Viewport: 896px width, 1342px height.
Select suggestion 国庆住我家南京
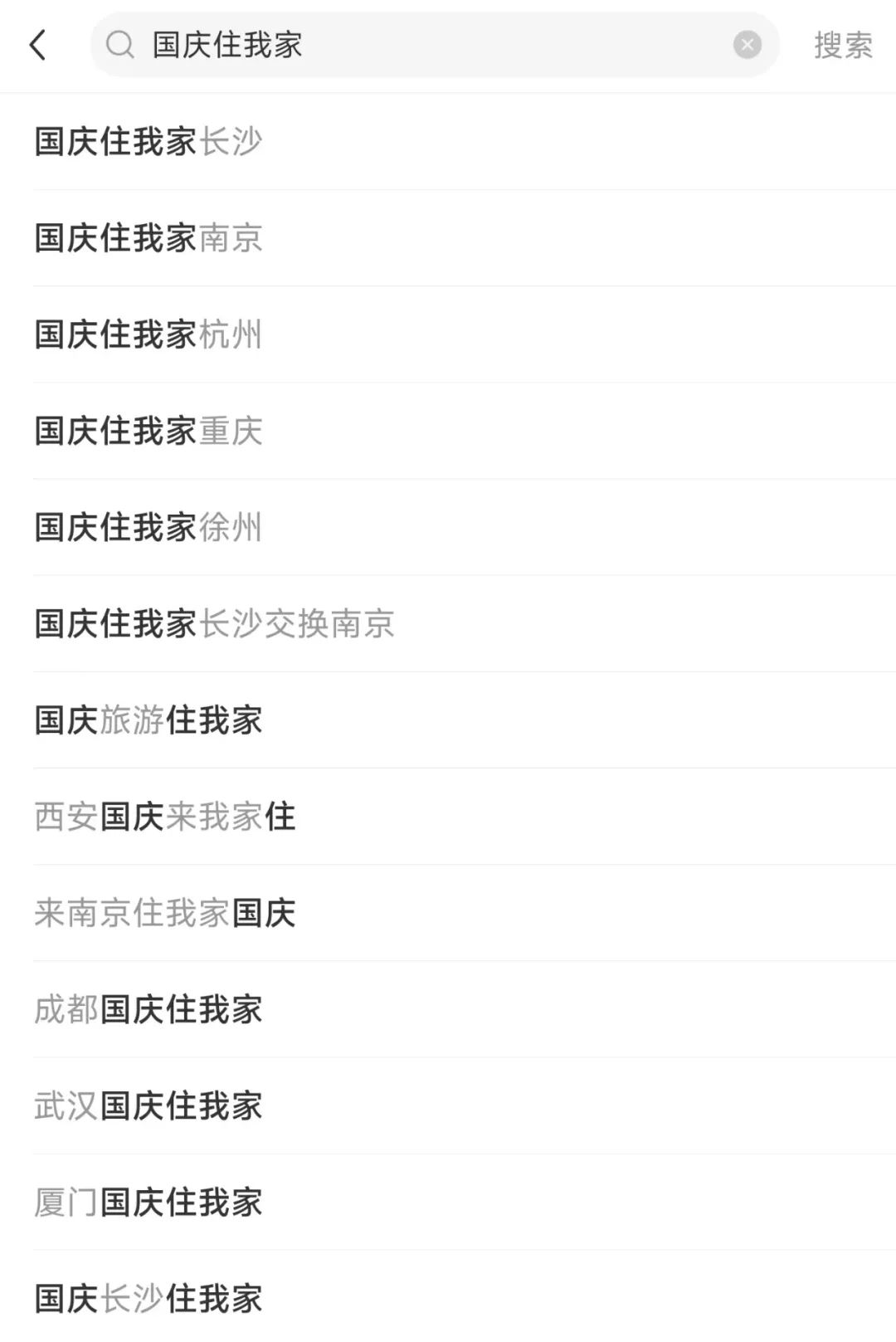pos(148,238)
